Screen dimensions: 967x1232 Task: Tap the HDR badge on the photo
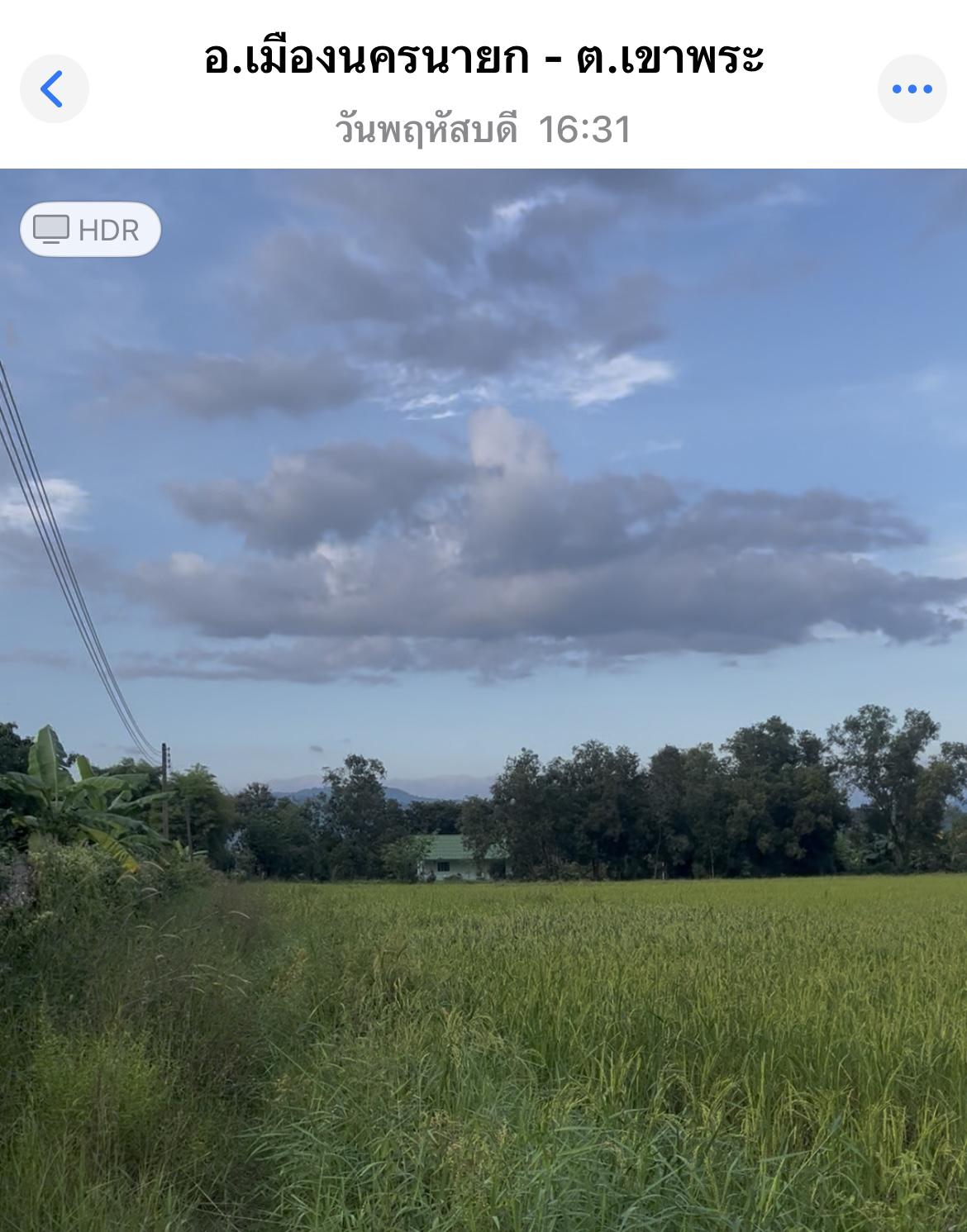coord(90,230)
